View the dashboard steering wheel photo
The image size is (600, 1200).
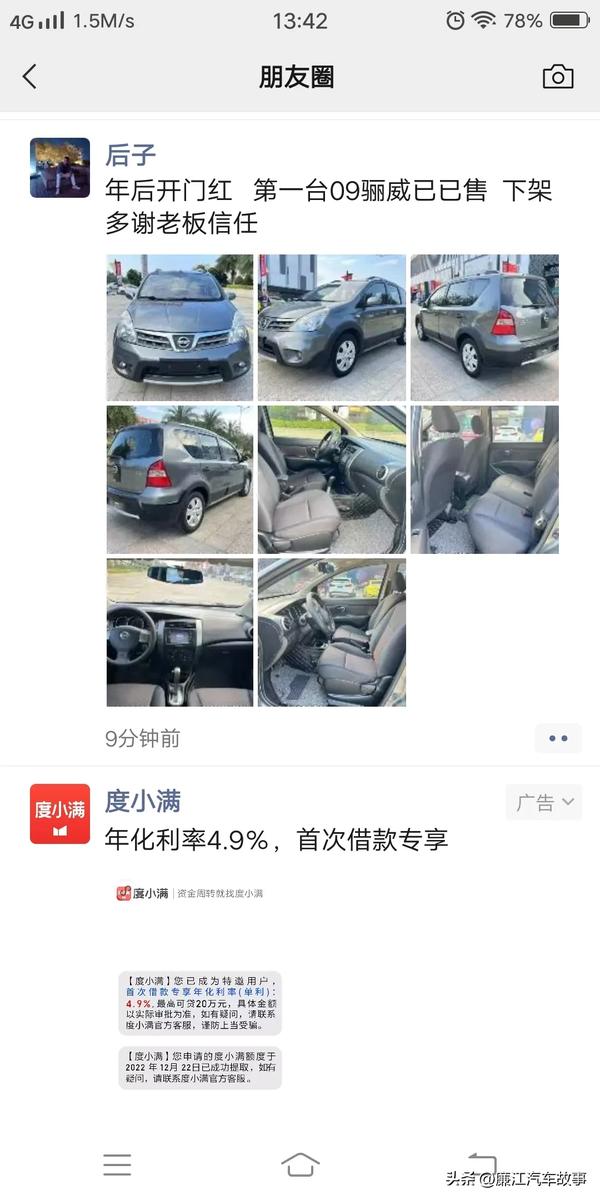[180, 632]
